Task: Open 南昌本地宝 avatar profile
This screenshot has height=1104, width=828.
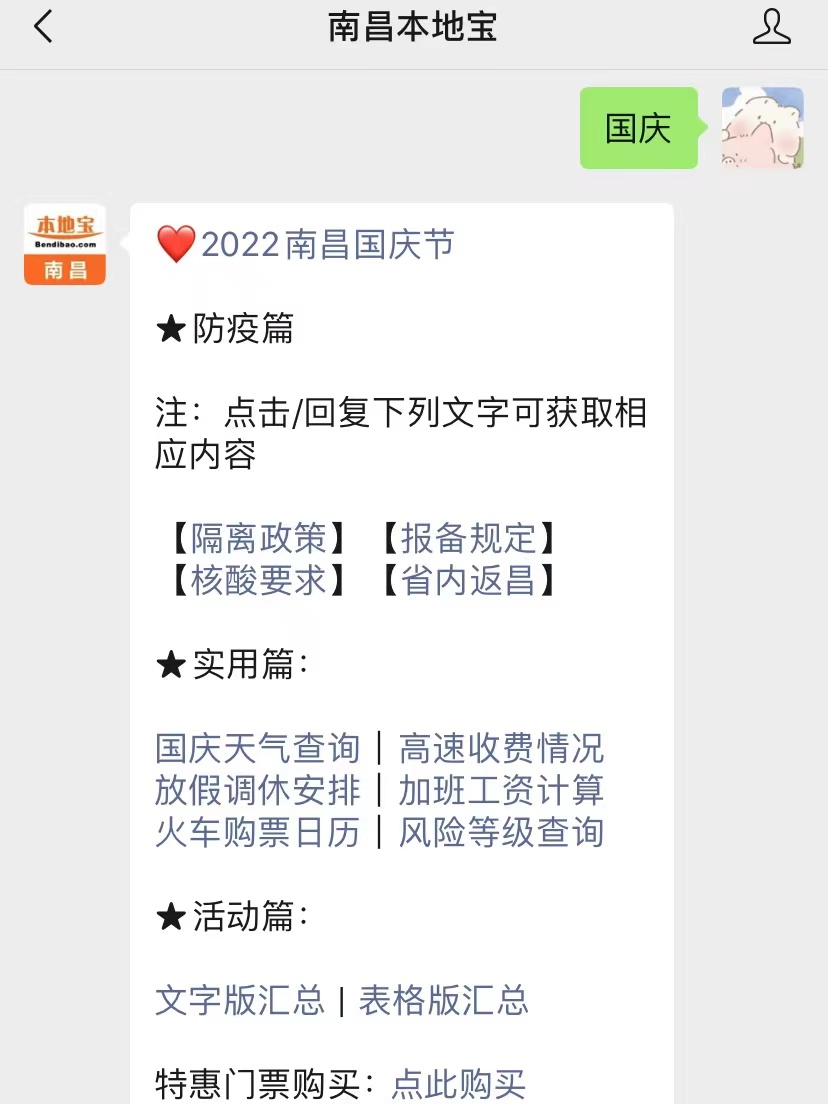Action: coord(65,244)
